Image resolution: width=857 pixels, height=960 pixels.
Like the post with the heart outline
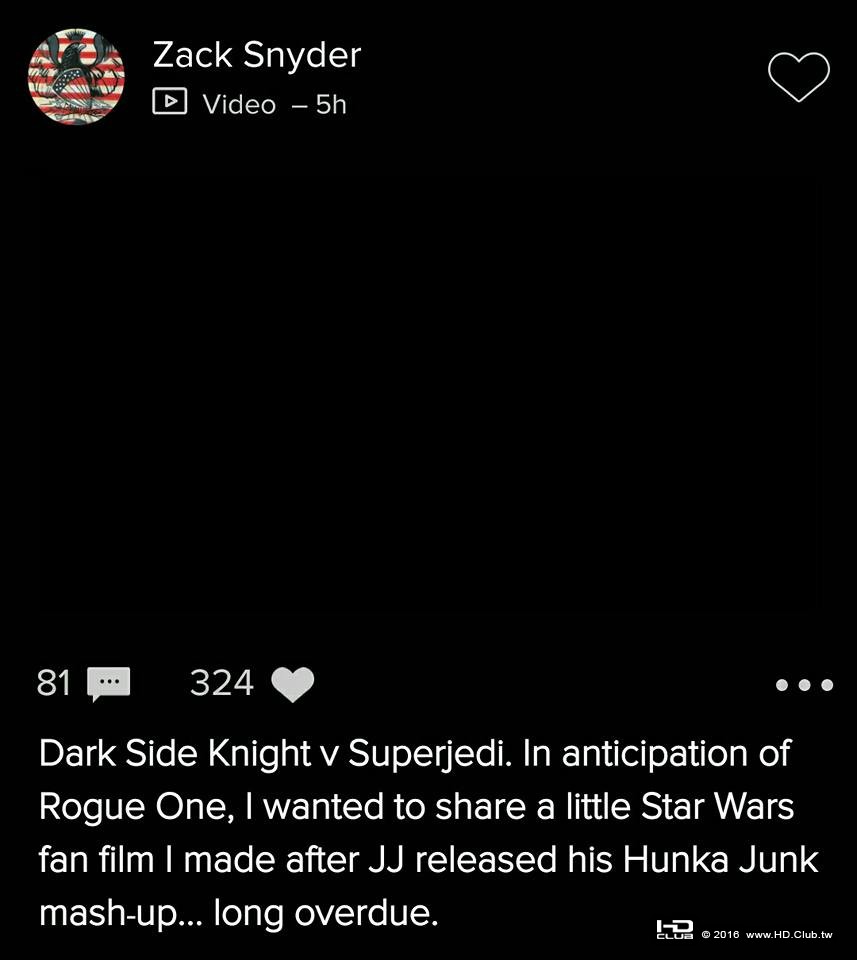click(798, 77)
